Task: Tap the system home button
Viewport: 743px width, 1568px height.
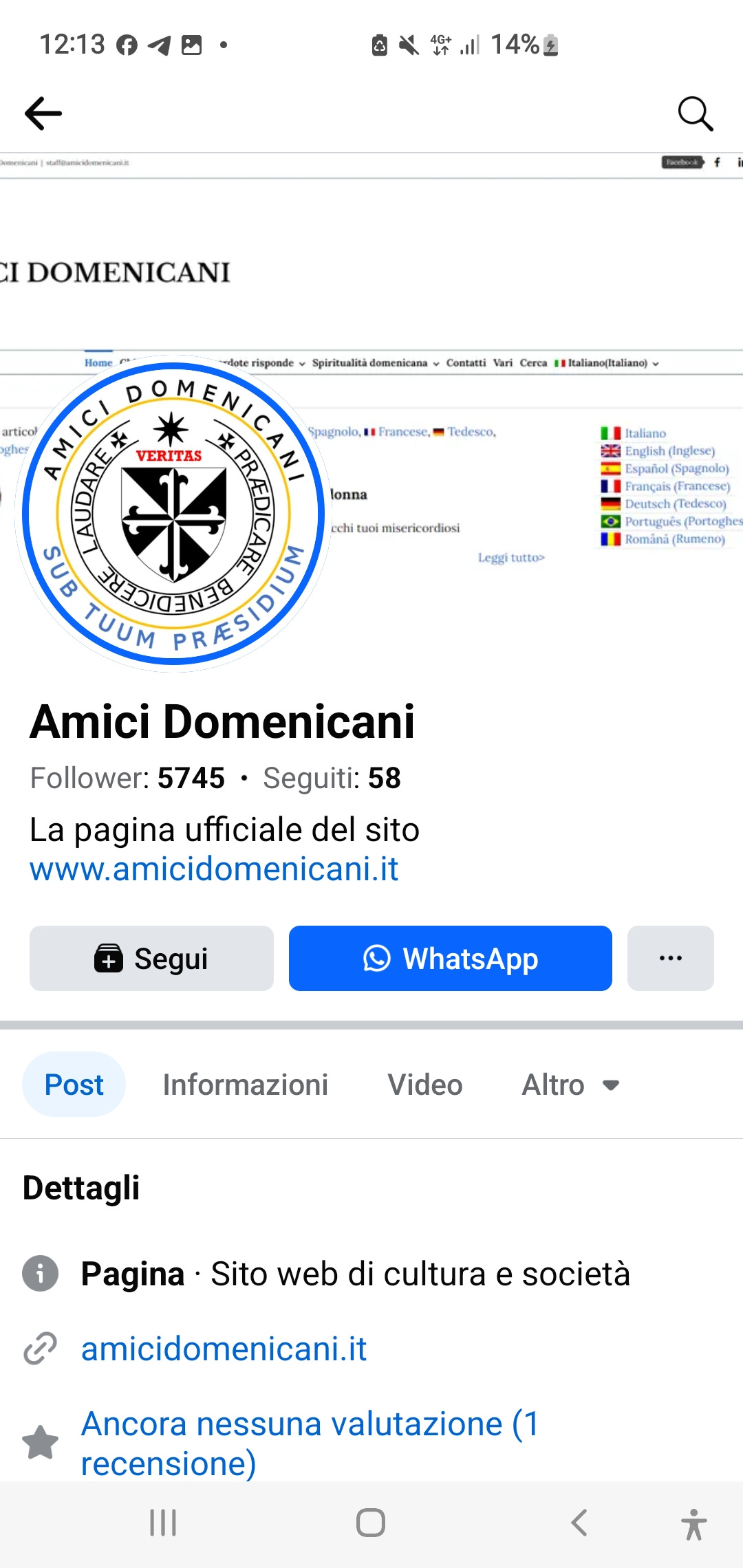Action: tap(371, 1523)
